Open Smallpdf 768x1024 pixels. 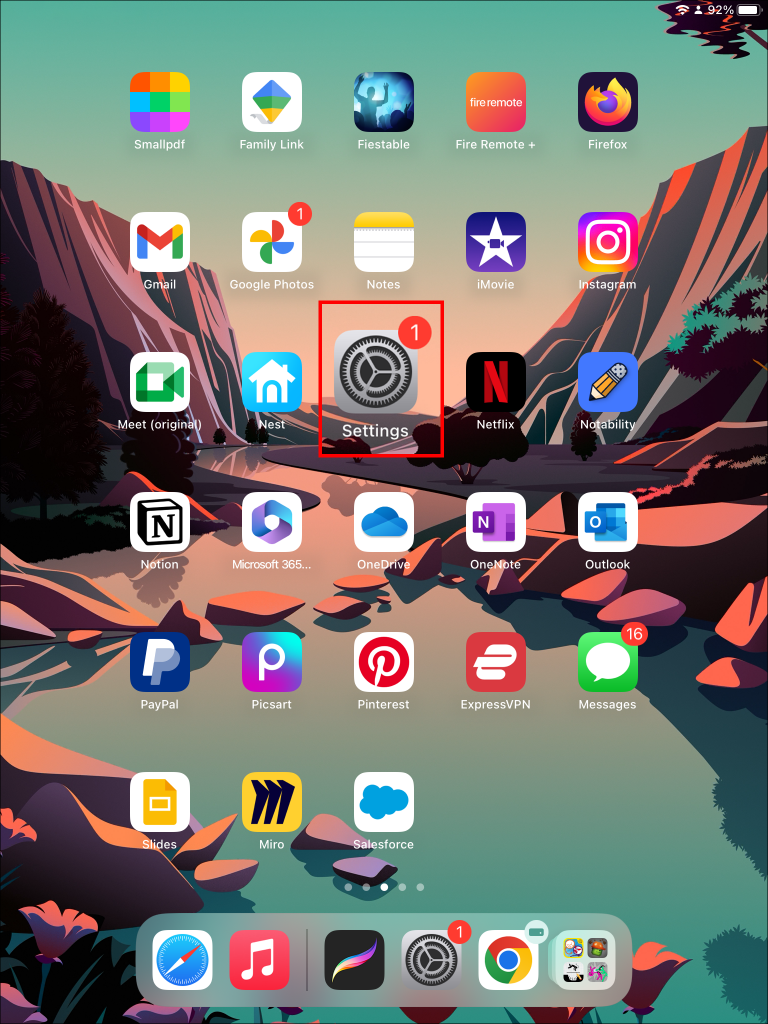coord(160,101)
